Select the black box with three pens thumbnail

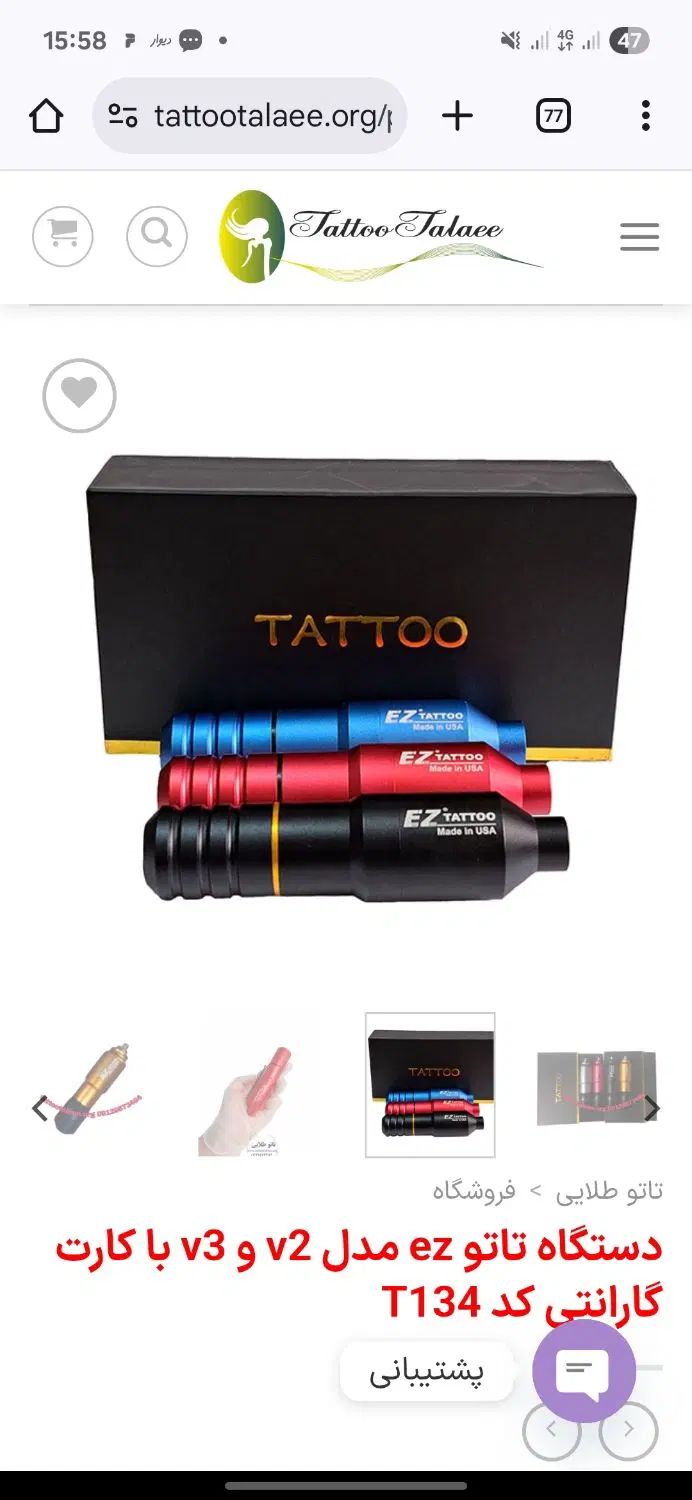(430, 1085)
